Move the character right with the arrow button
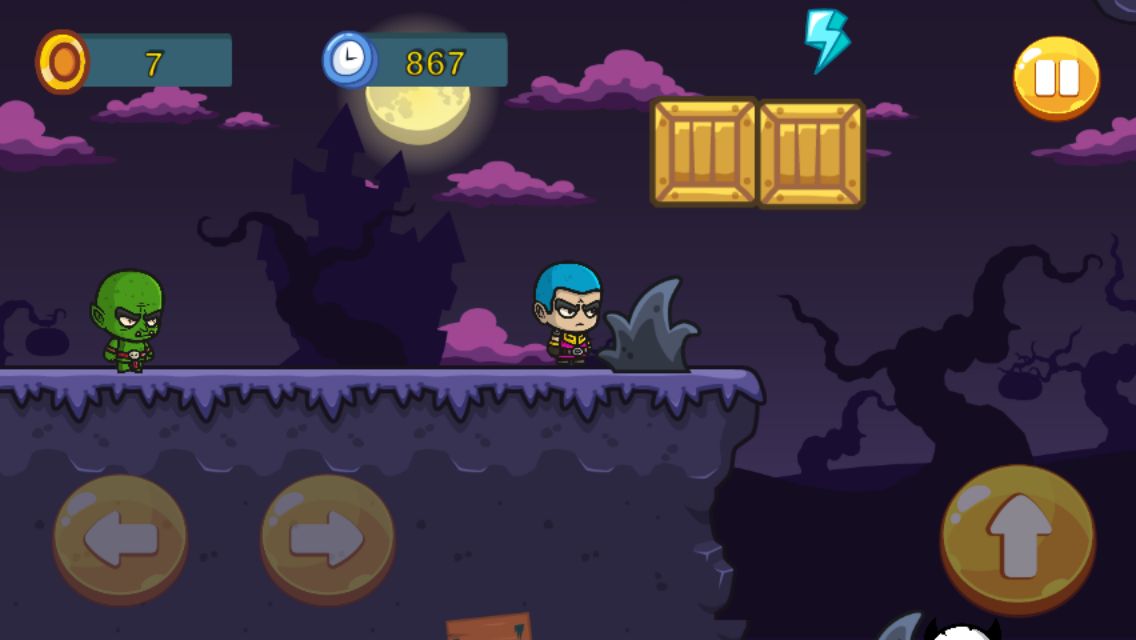 [328, 540]
